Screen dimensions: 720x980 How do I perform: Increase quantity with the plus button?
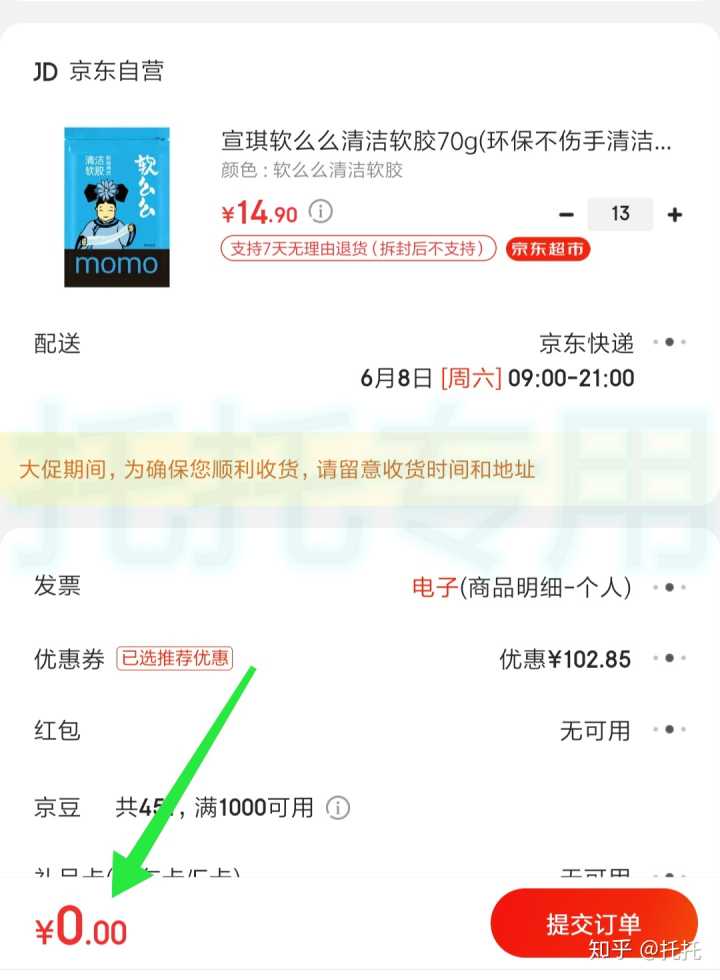point(675,215)
